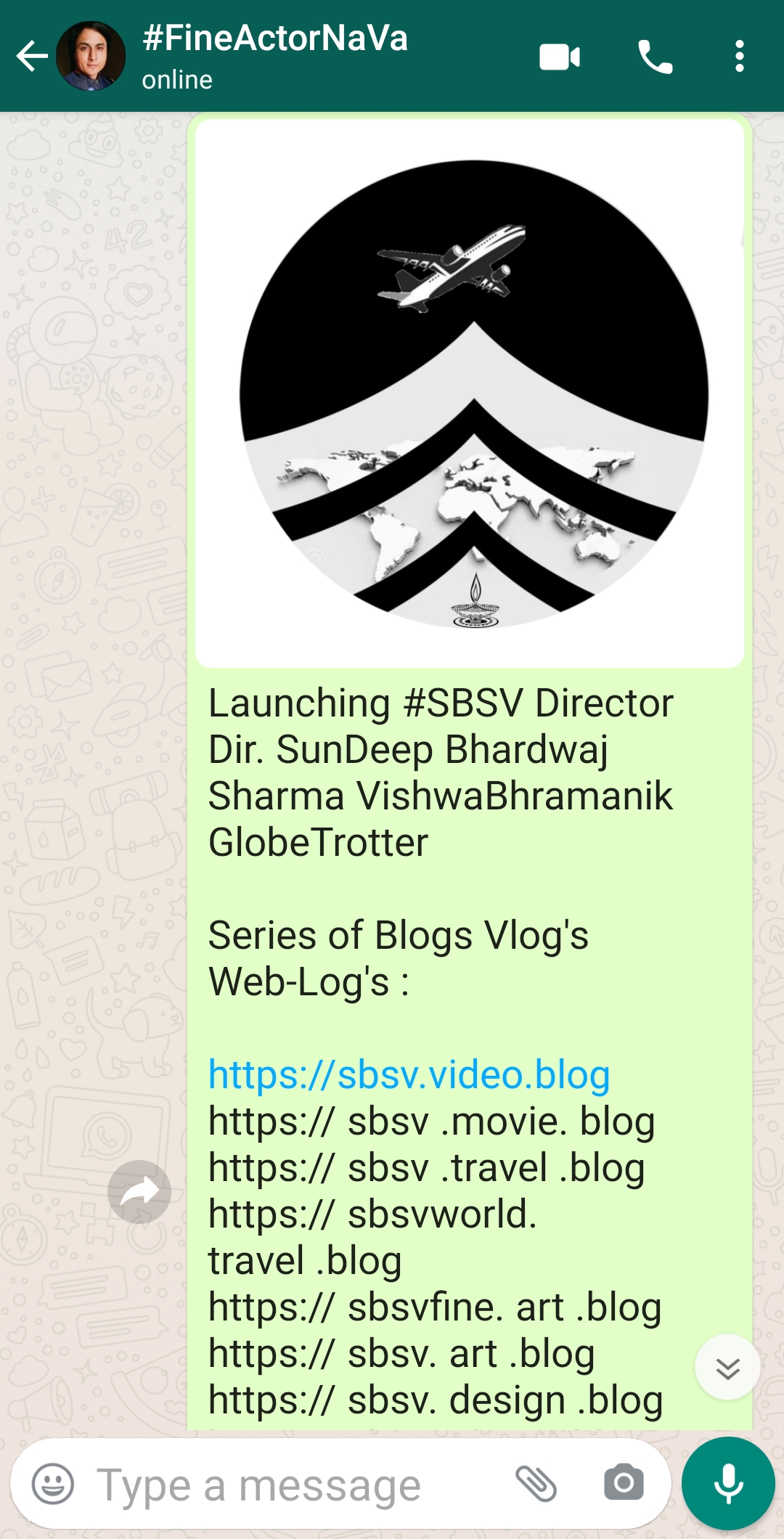Viewport: 784px width, 1539px height.
Task: Tap the microphone voice message button
Action: pyautogui.click(x=728, y=1483)
